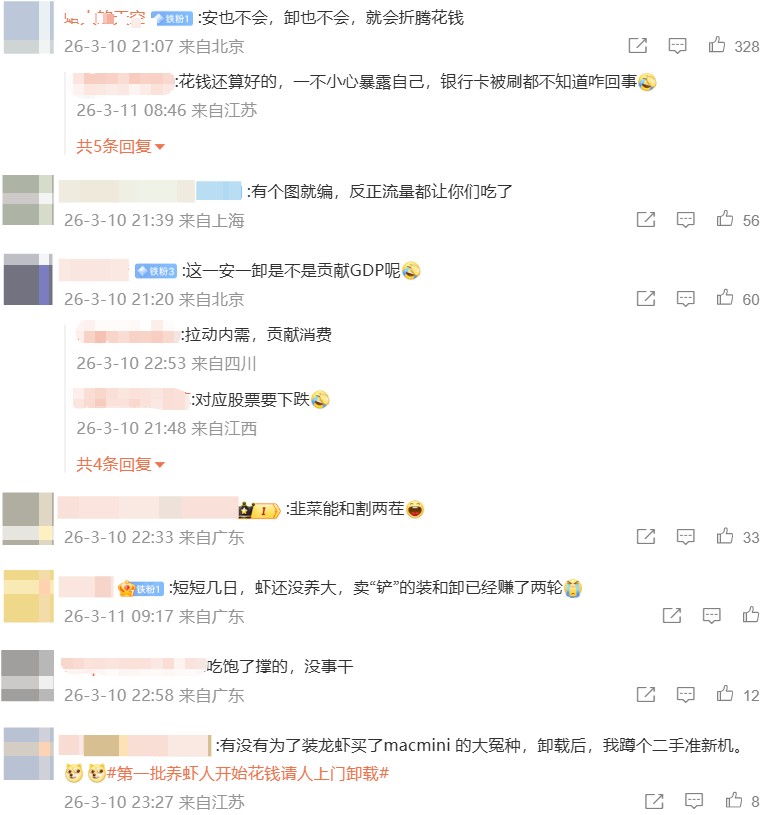The height and width of the screenshot is (815, 771).
Task: Like the comment '韭菜能和割两茬'
Action: (725, 537)
